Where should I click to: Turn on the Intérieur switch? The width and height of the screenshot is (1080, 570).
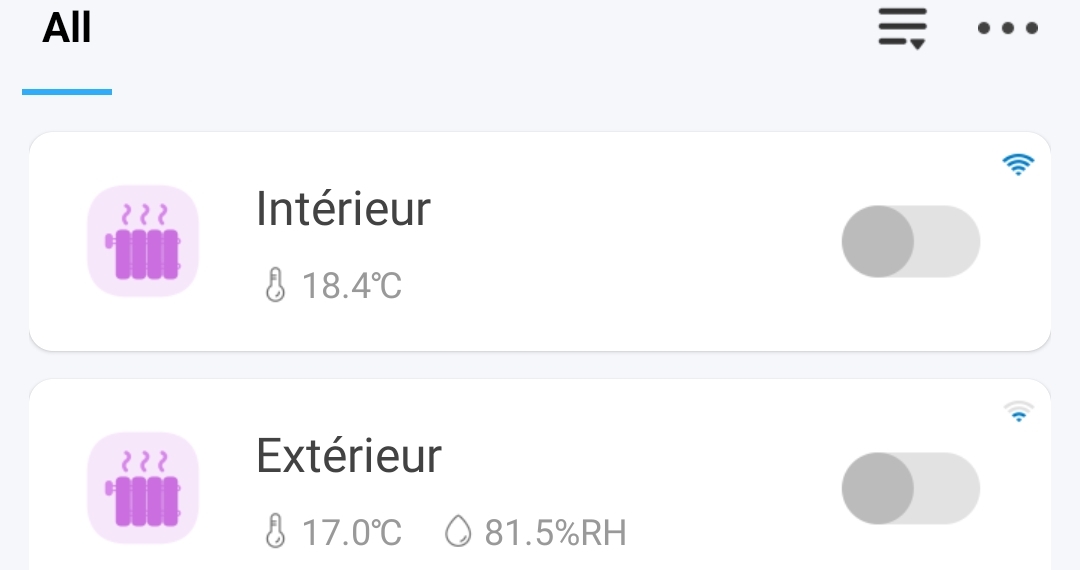[910, 242]
